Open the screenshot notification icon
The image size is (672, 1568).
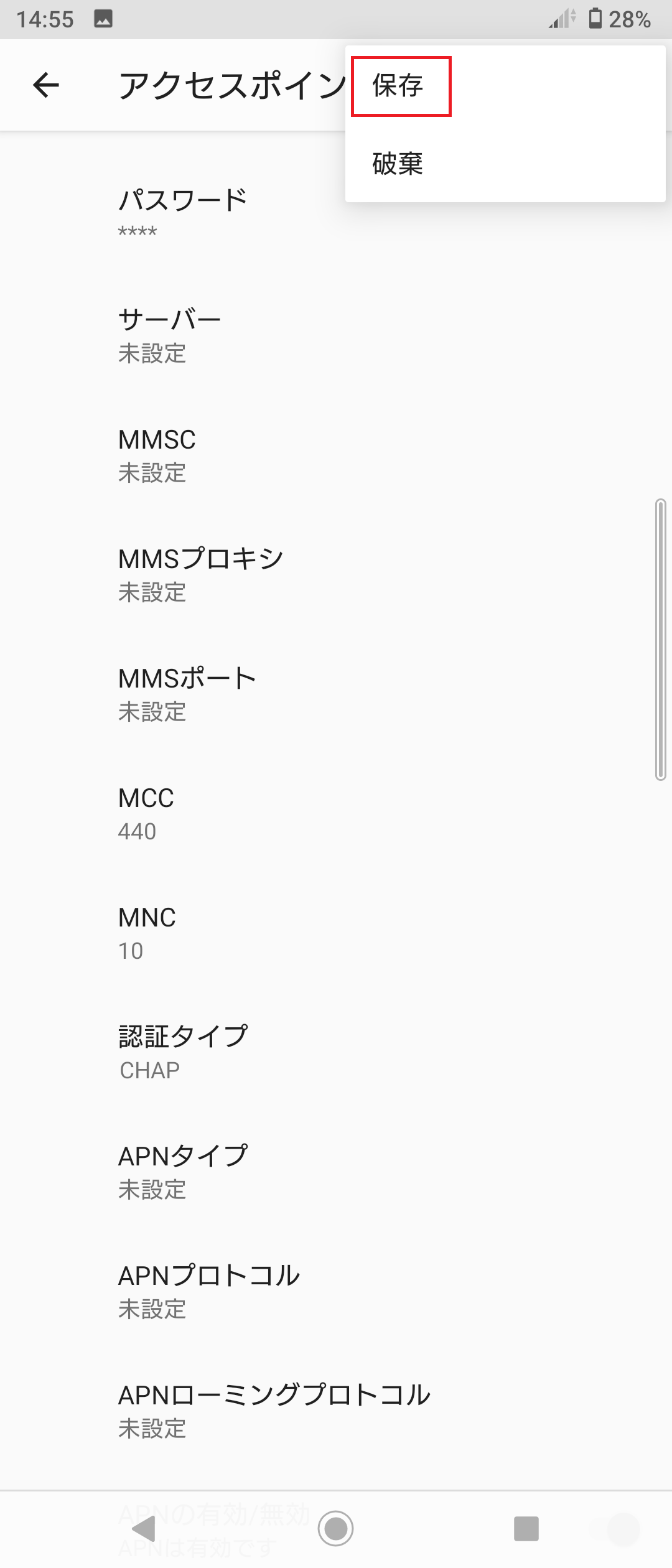[105, 19]
